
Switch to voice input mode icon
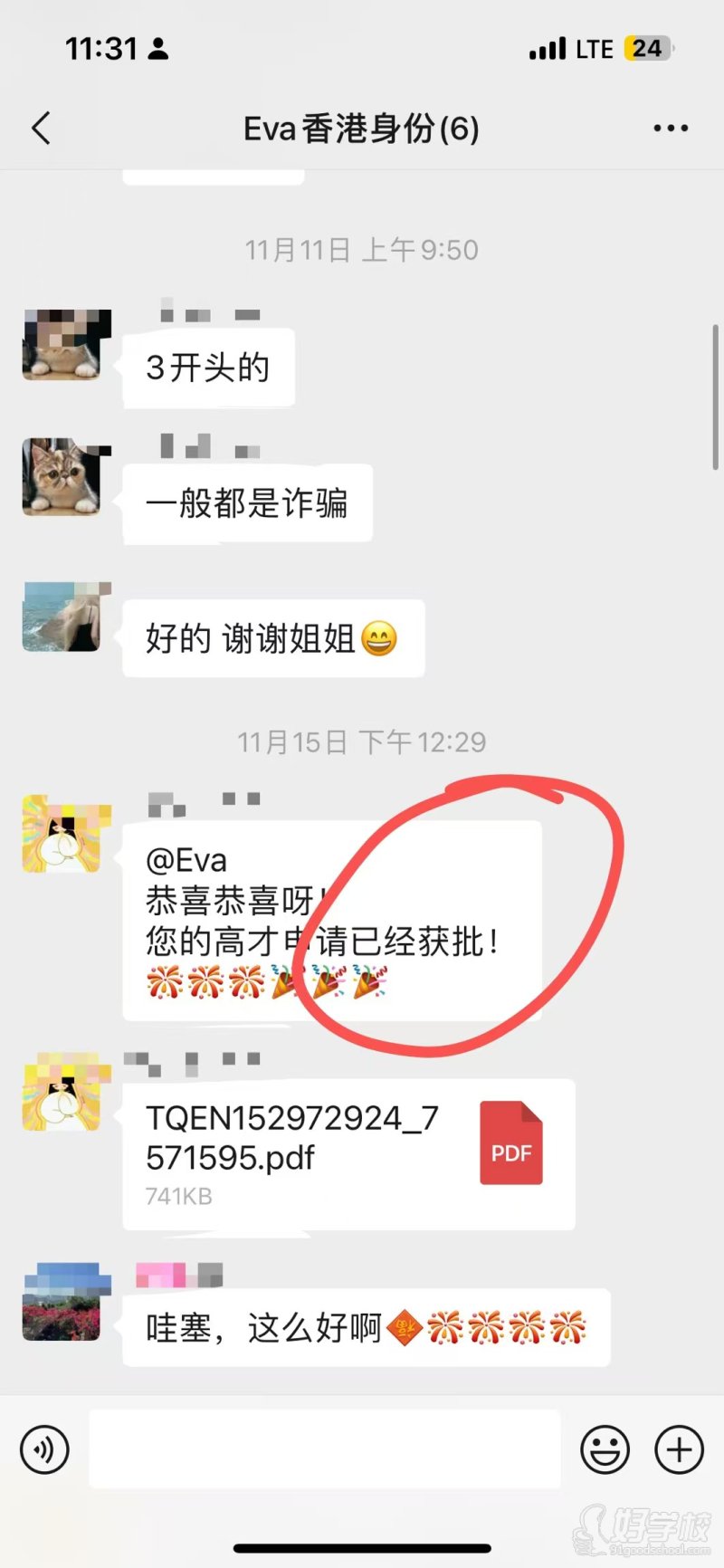(43, 1449)
